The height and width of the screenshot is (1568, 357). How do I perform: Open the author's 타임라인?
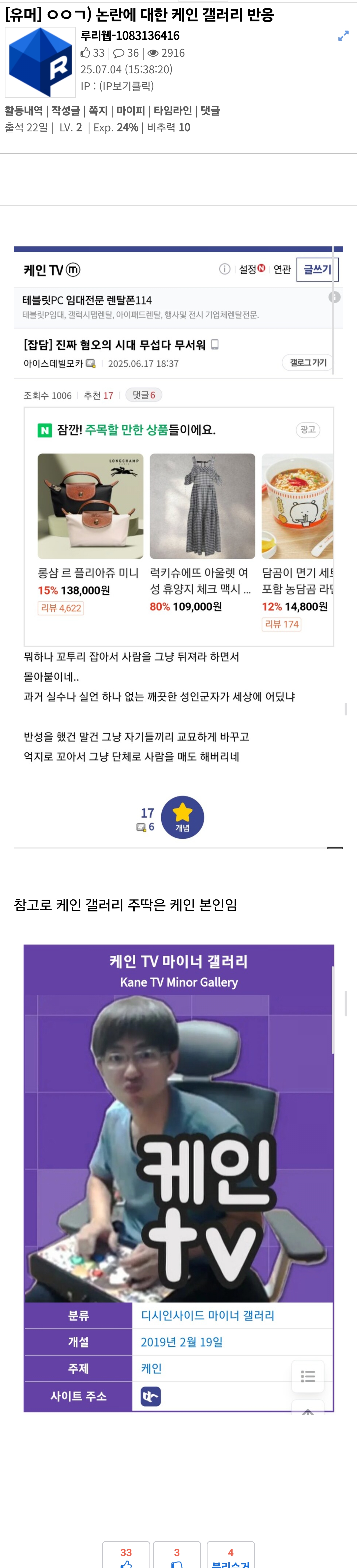(172, 111)
